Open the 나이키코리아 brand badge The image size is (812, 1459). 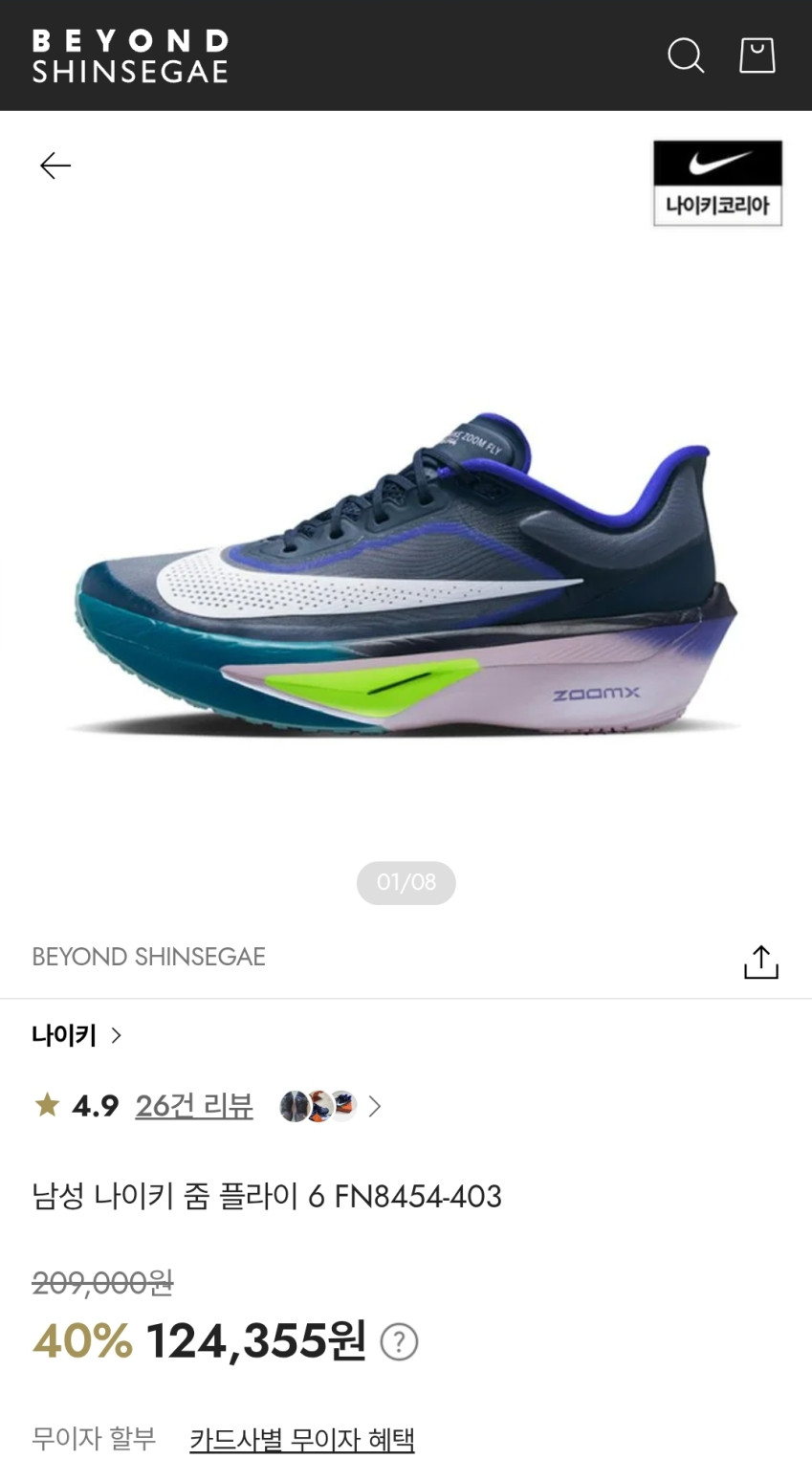(717, 183)
